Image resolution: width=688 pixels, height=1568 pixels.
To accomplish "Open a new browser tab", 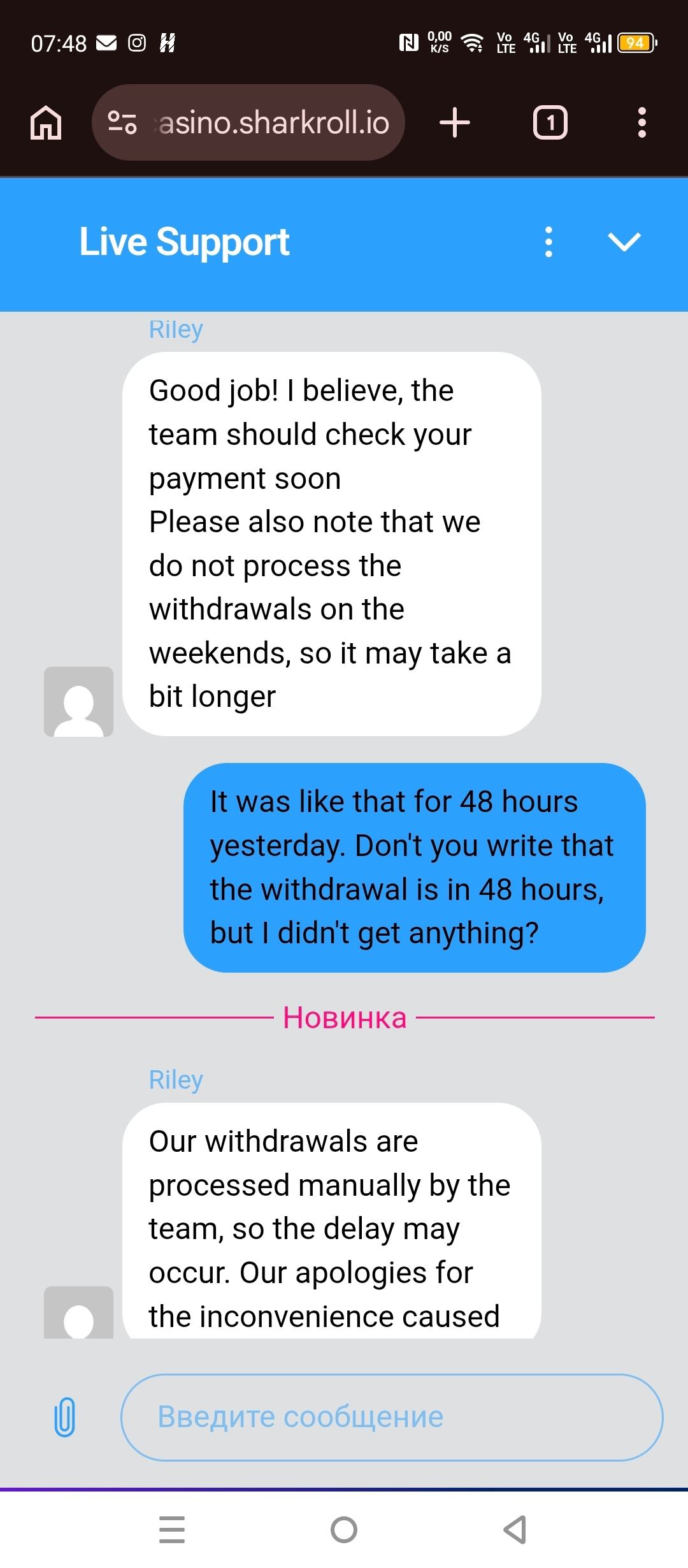I will click(x=455, y=122).
